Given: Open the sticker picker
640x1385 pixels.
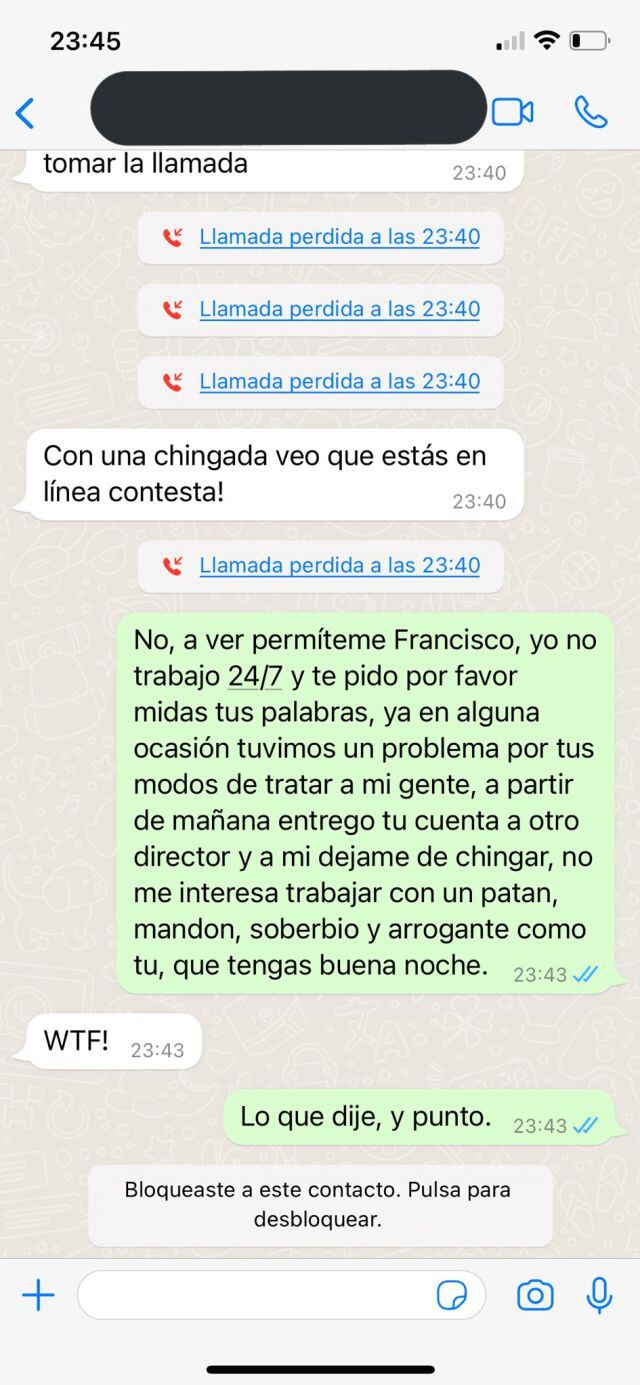Looking at the screenshot, I should (452, 1296).
